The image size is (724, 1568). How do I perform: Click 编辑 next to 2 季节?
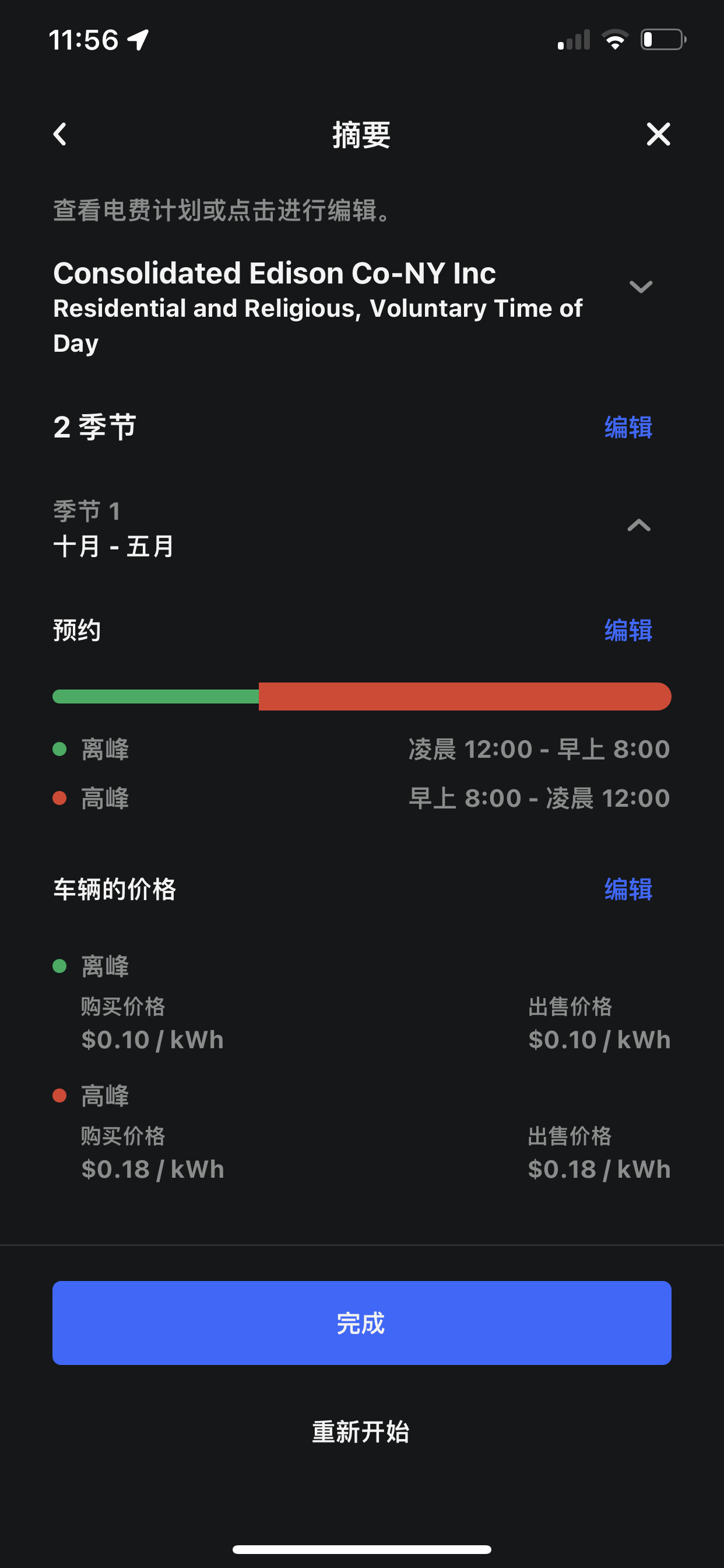click(628, 428)
